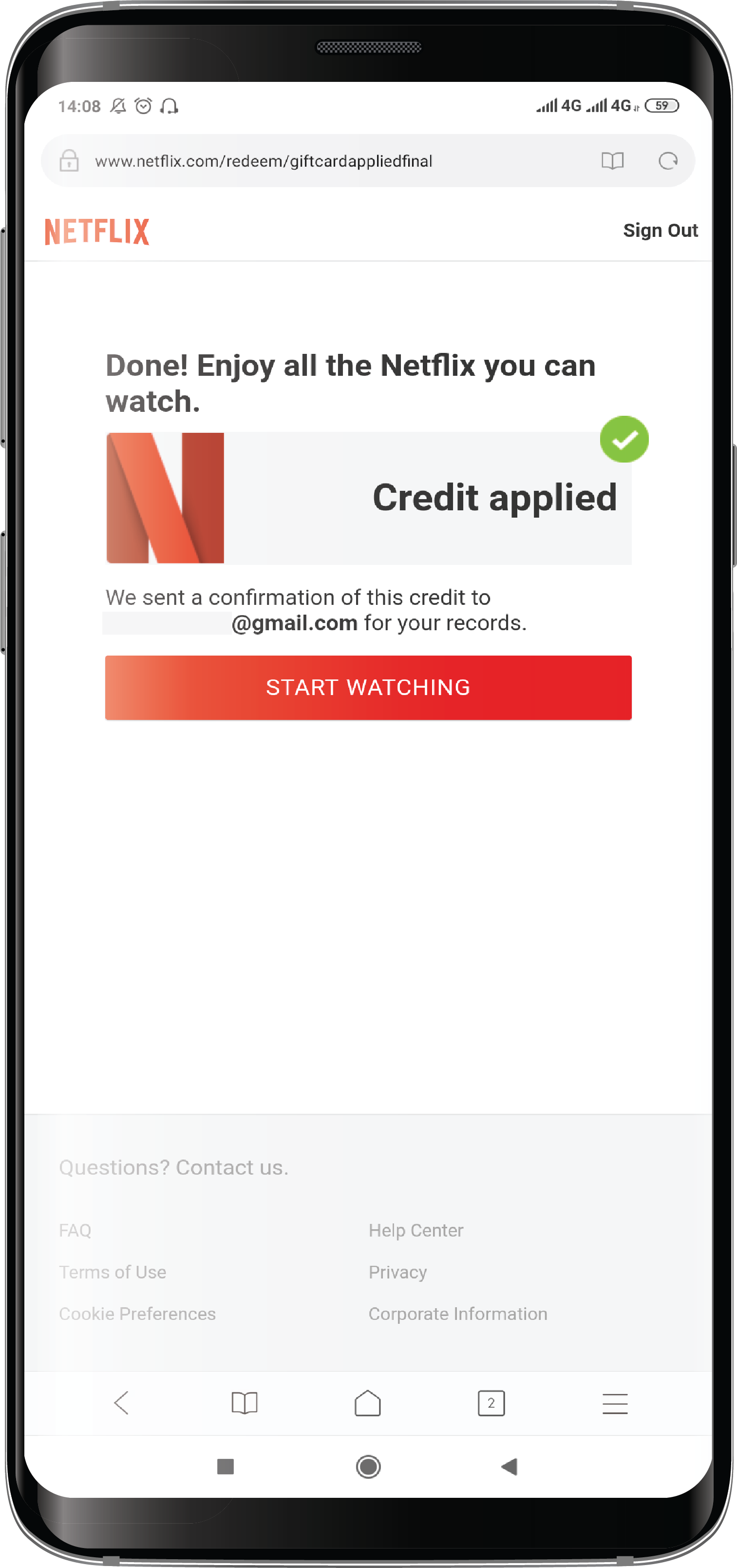Viewport: 737px width, 1568px height.
Task: Open recent apps with square button
Action: (x=226, y=1467)
